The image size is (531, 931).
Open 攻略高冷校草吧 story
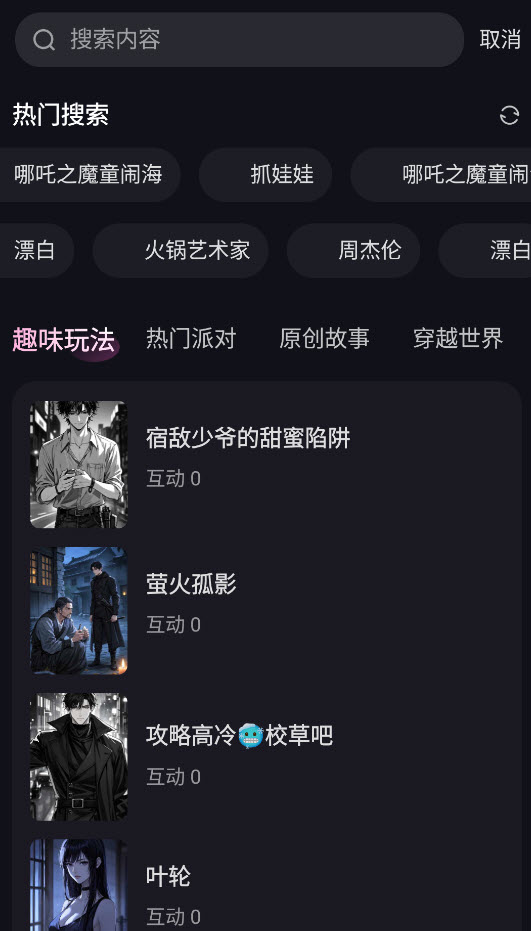(x=267, y=756)
